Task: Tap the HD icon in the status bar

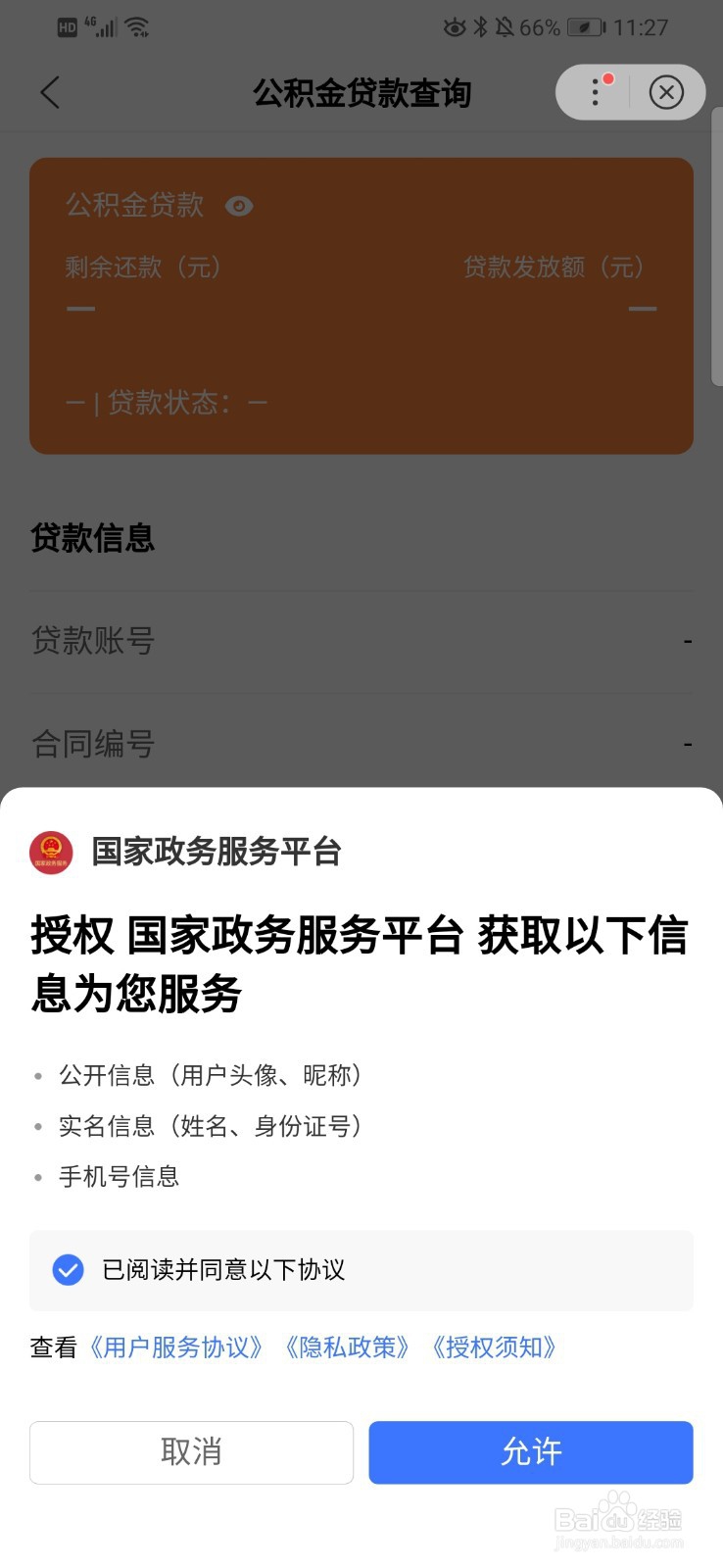Action: [x=67, y=26]
